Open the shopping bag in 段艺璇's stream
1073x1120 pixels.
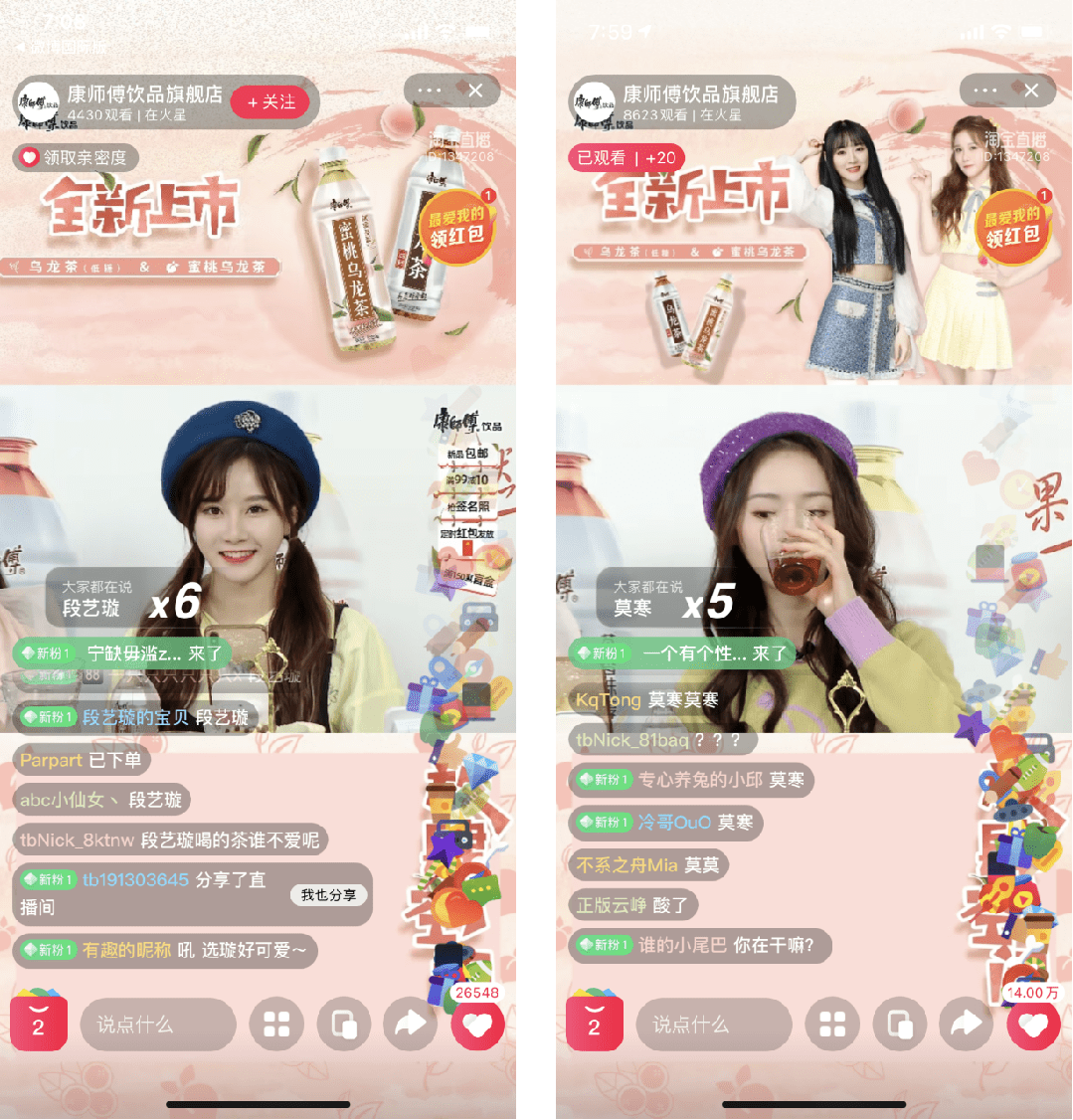pyautogui.click(x=39, y=1022)
